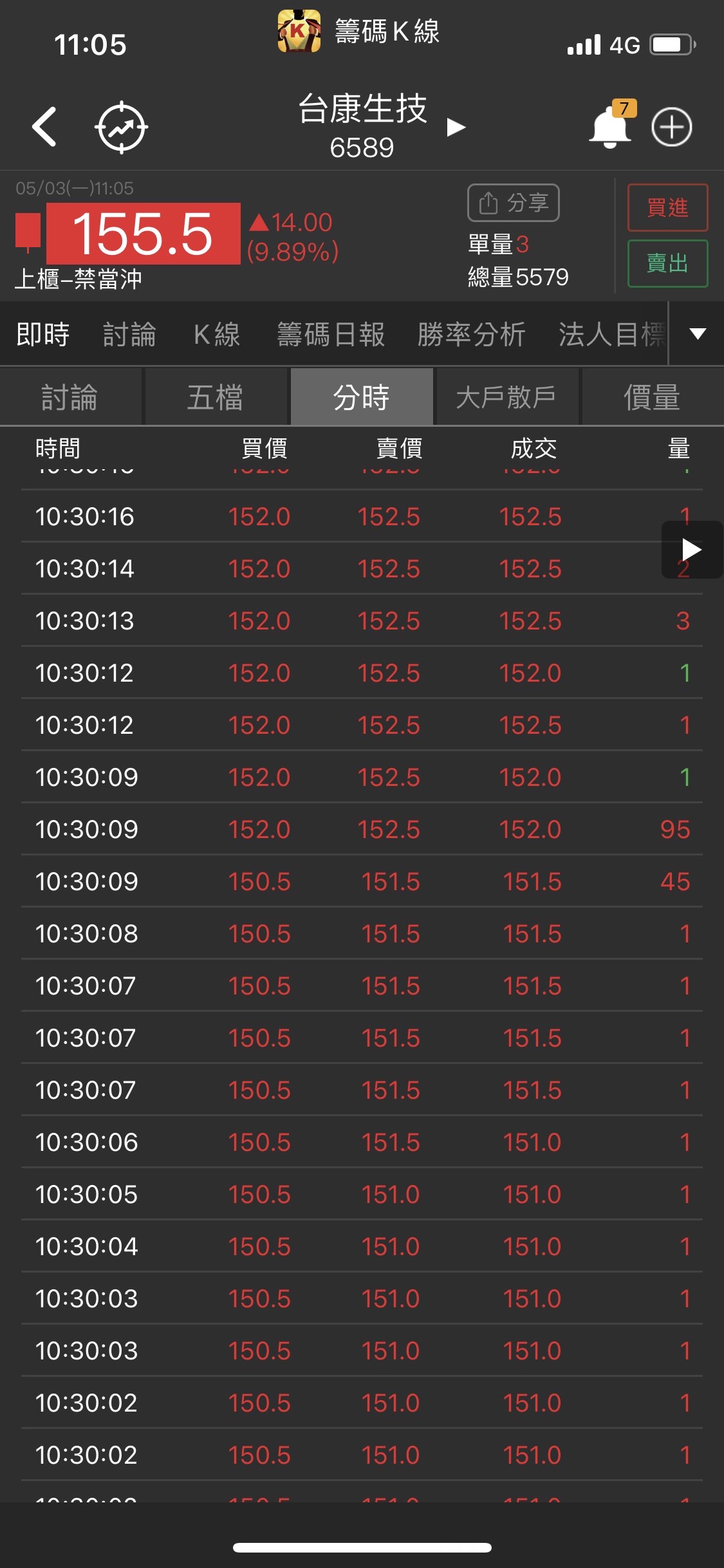Add stock with the plus icon
Screen dimensions: 724x1568
coord(671,127)
